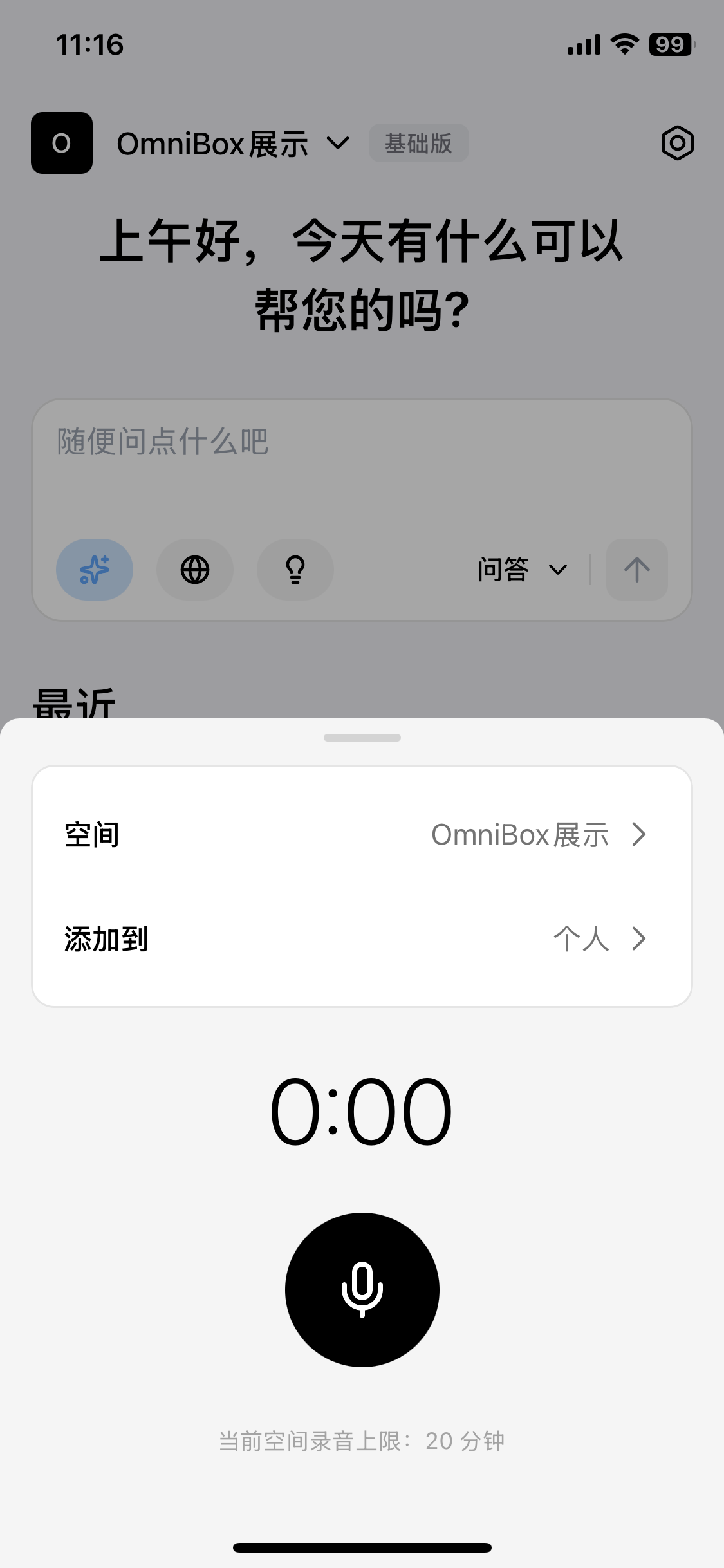
Task: Toggle the lightbulb thinking option
Action: tap(295, 570)
